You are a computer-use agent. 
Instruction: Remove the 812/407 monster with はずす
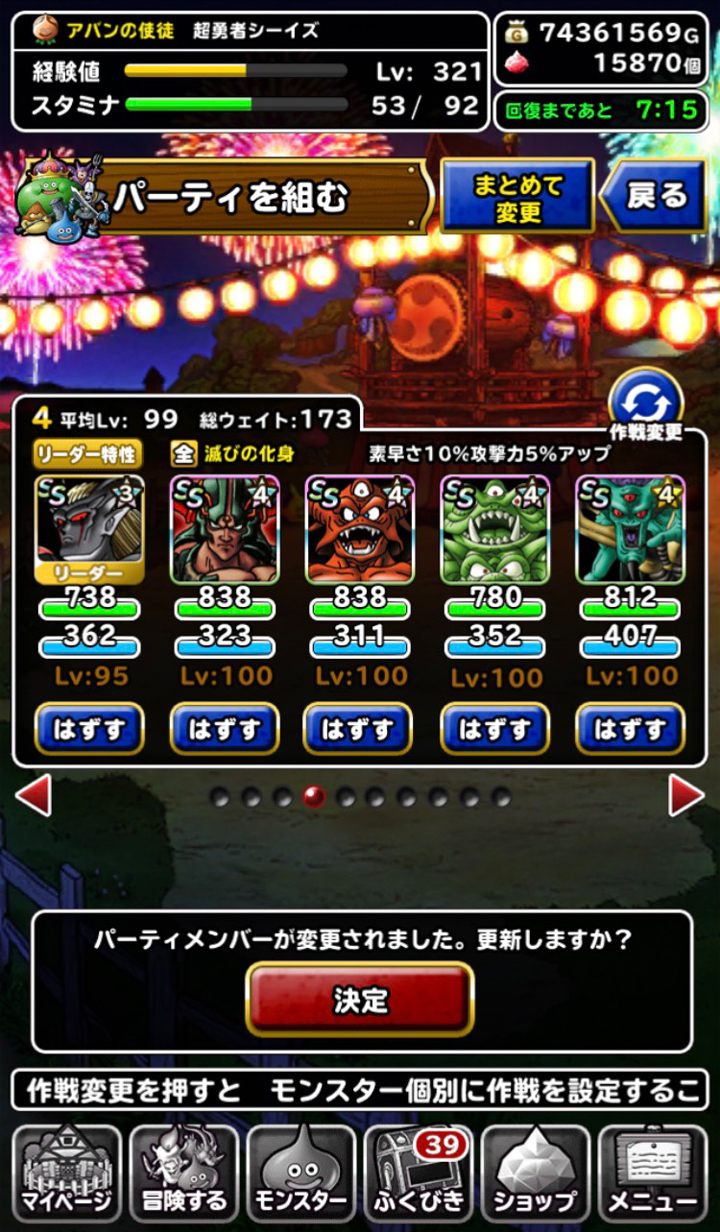pyautogui.click(x=630, y=728)
